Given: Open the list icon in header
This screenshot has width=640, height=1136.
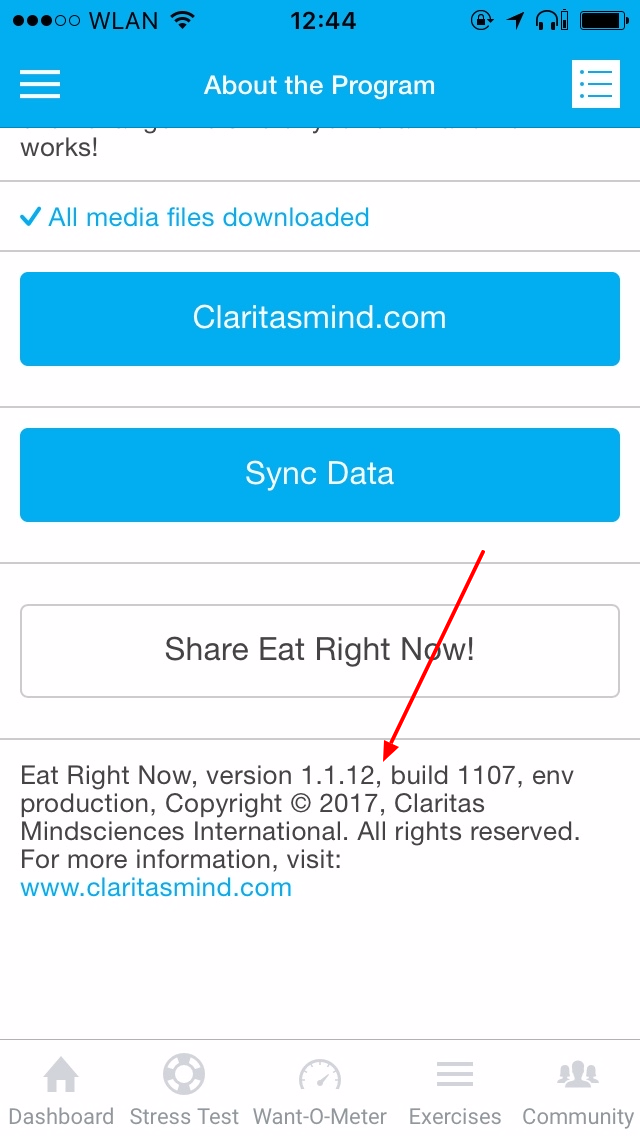Looking at the screenshot, I should click(596, 85).
